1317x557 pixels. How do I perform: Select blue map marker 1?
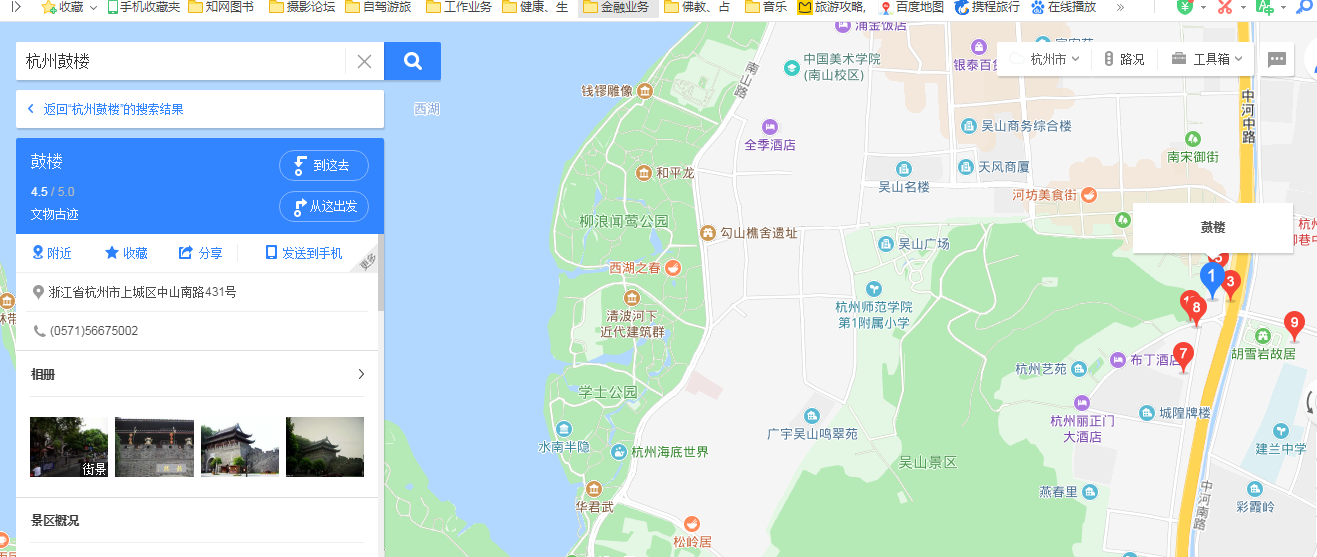[1212, 276]
